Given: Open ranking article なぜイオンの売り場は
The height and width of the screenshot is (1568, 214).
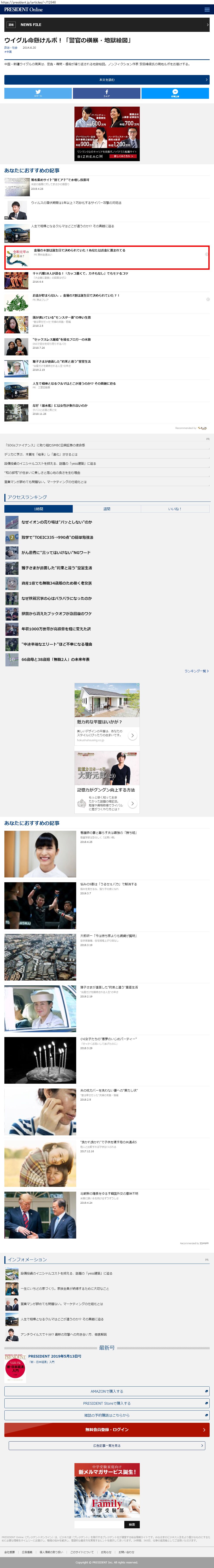Looking at the screenshot, I should pyautogui.click(x=57, y=522).
